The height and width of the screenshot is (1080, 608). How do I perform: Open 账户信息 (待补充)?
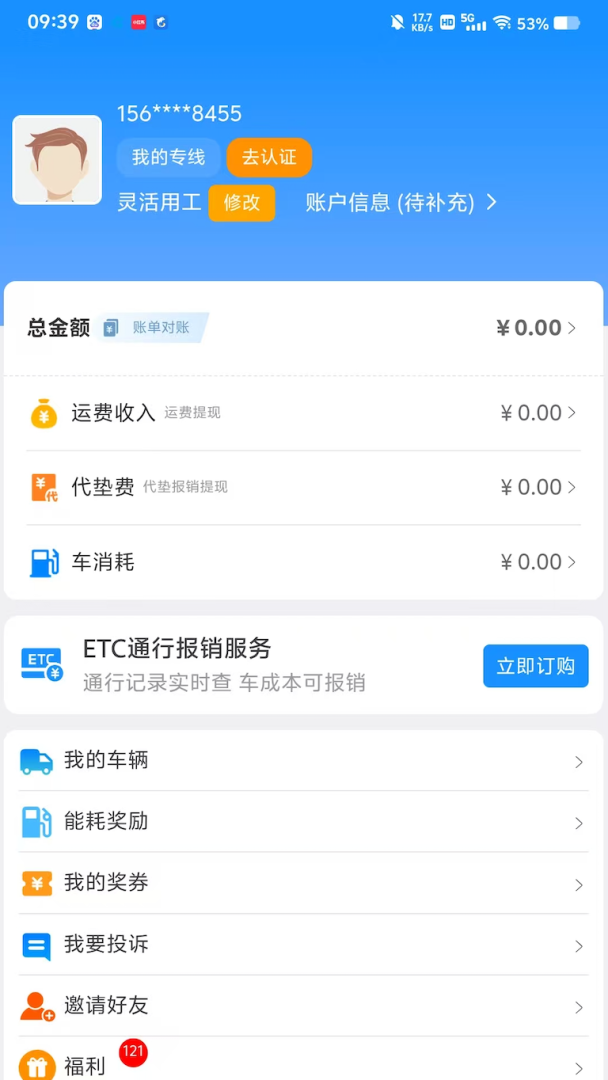pos(400,203)
